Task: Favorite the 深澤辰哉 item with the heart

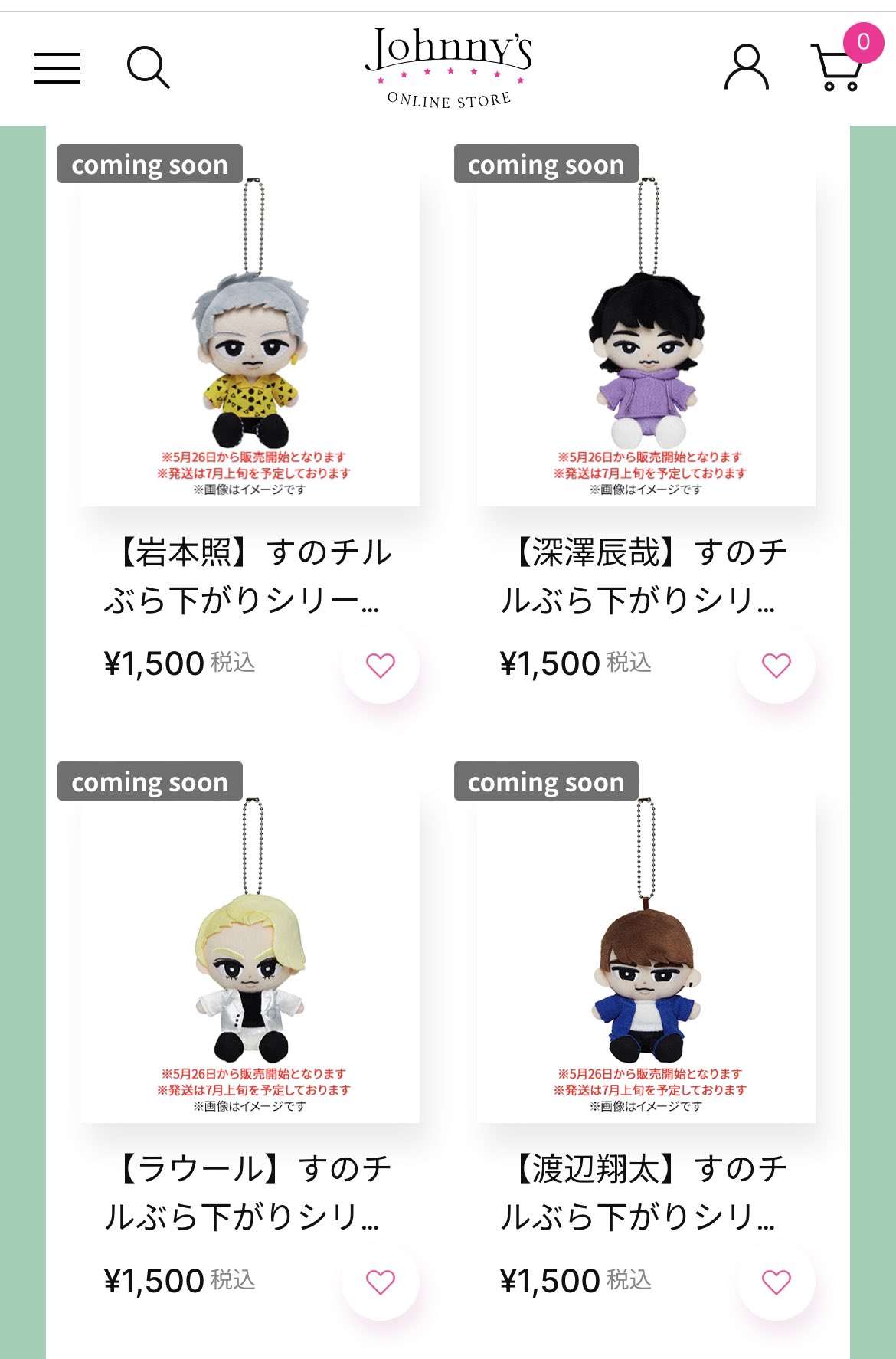Action: pyautogui.click(x=776, y=665)
